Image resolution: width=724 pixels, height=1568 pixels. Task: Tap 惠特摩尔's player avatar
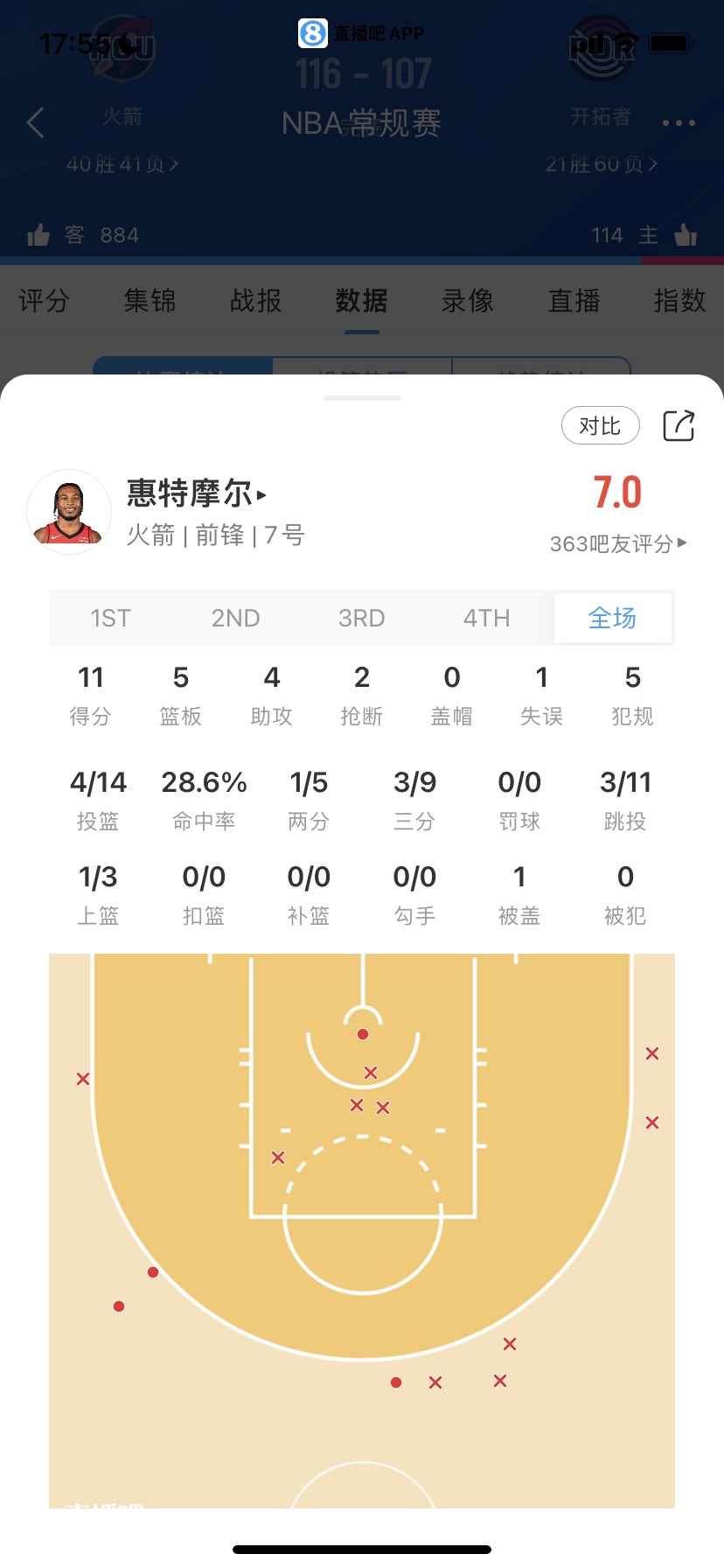pos(69,513)
